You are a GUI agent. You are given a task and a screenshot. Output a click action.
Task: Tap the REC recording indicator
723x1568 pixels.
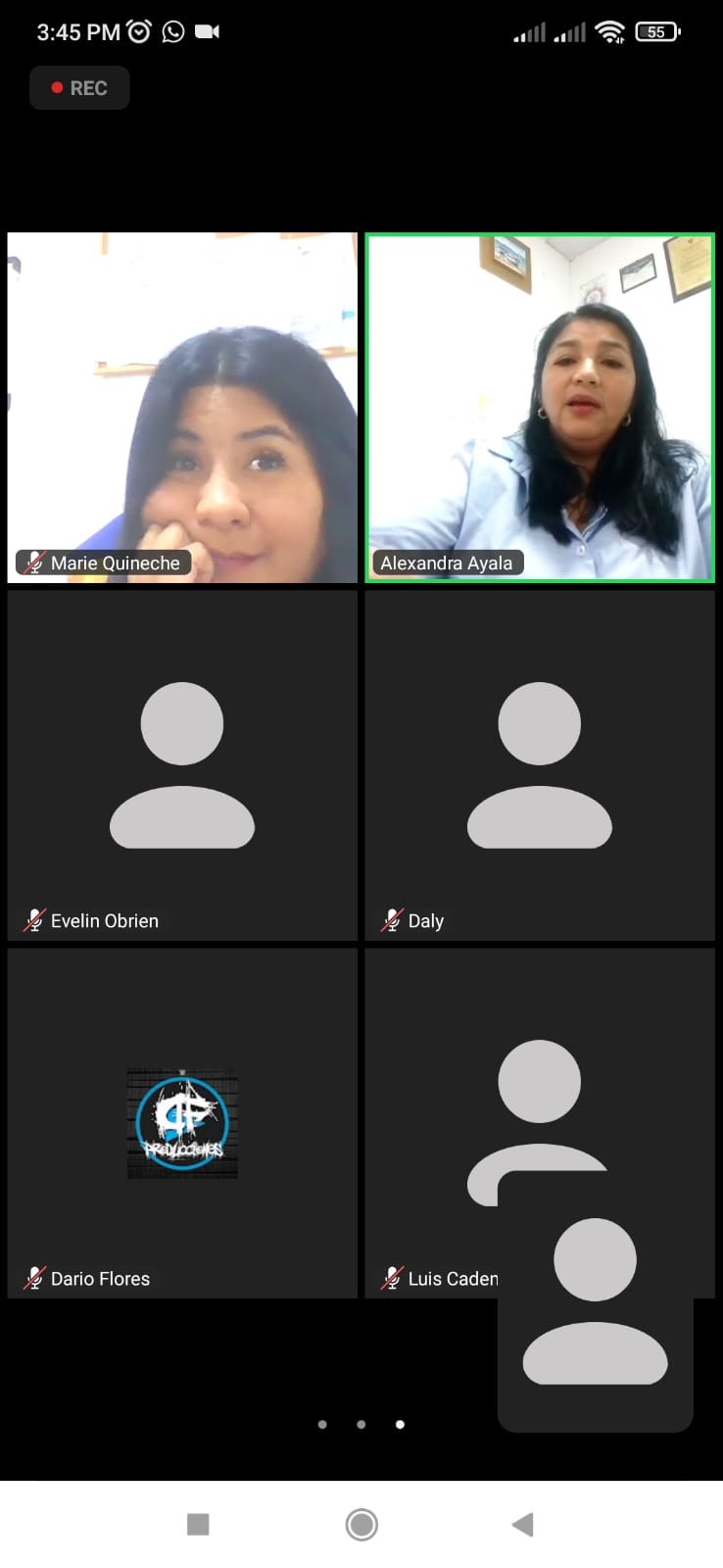79,88
